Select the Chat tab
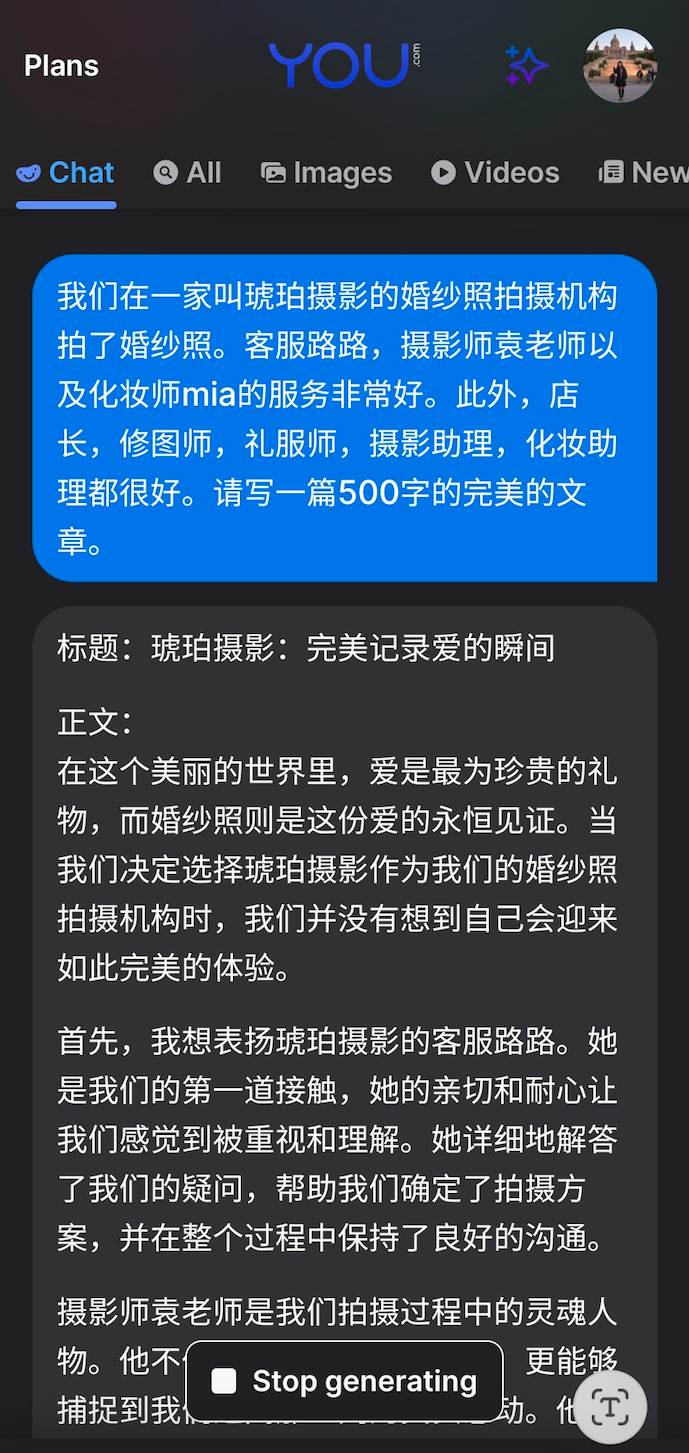Viewport: 689px width, 1453px height. click(66, 173)
